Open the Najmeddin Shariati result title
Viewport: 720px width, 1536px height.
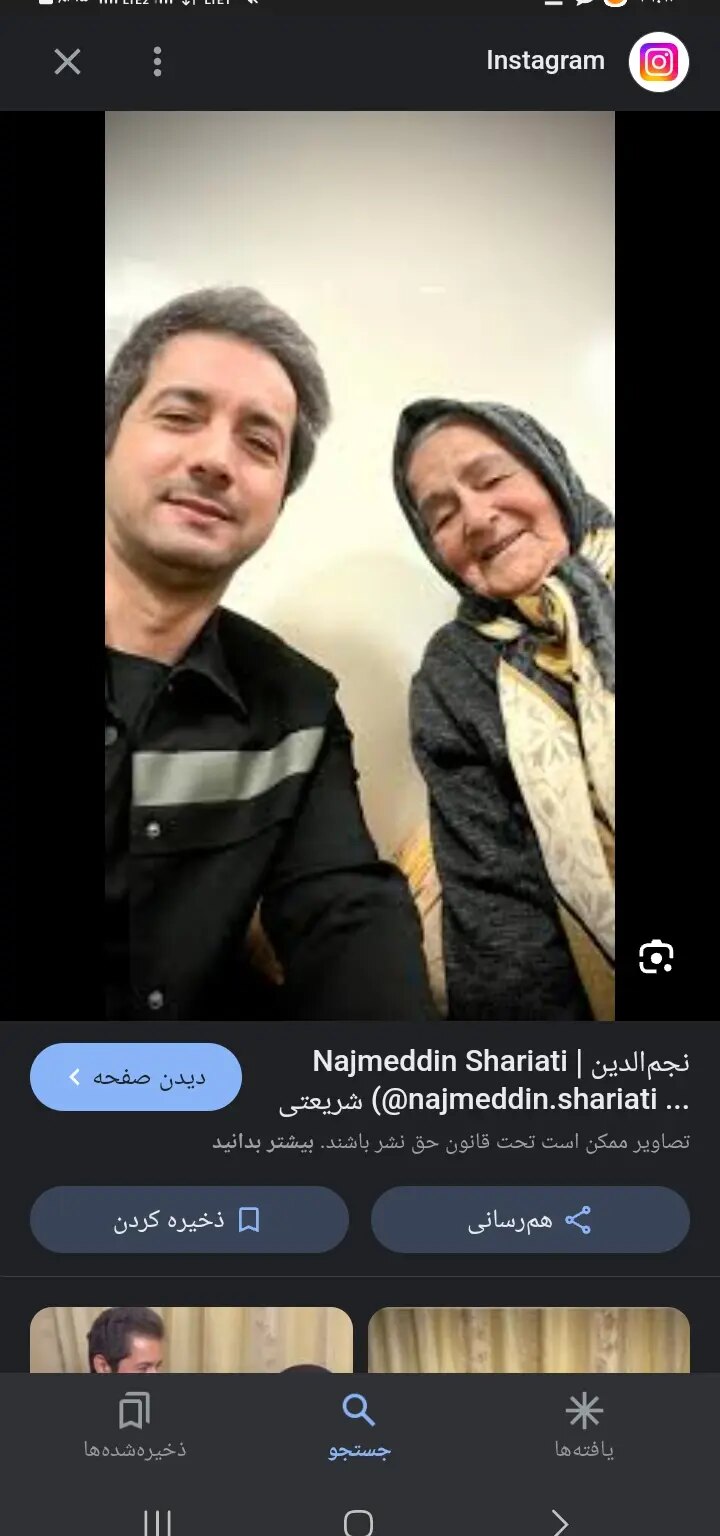click(x=484, y=1080)
